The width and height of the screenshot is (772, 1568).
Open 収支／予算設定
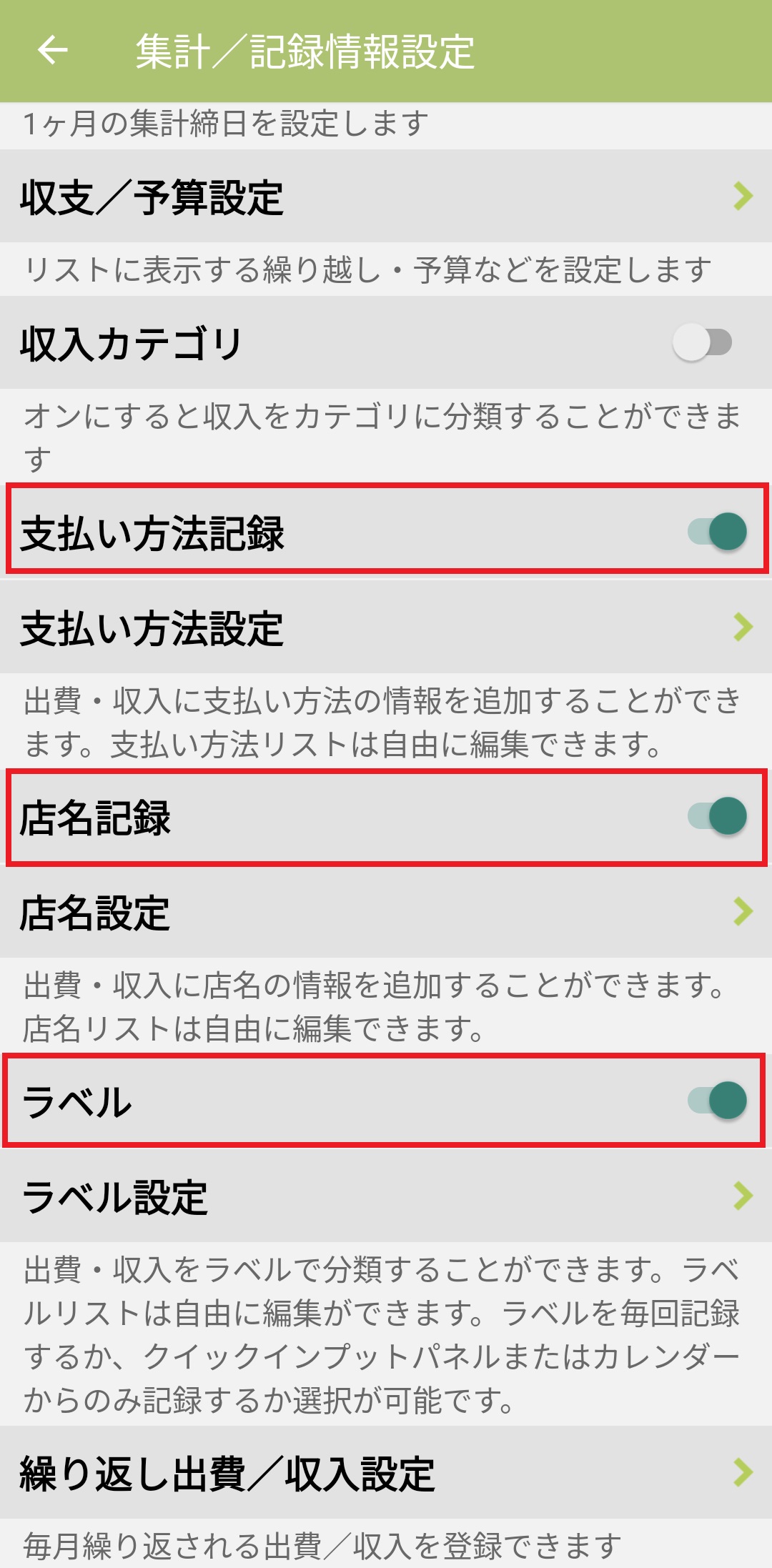[386, 197]
